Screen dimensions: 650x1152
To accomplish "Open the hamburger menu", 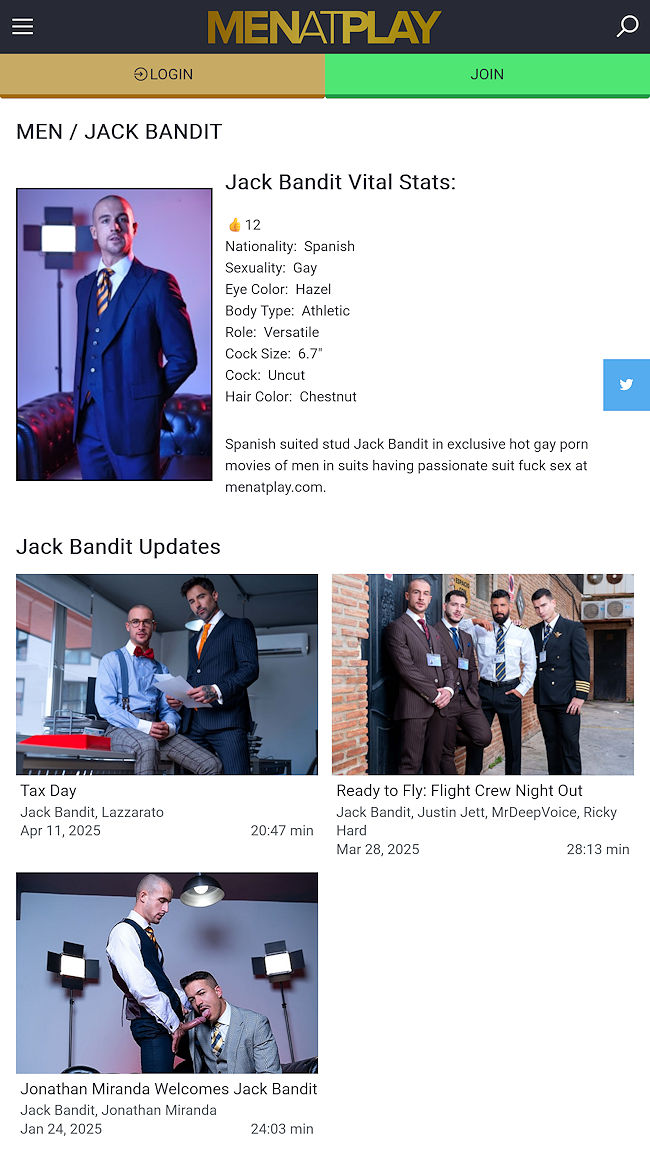I will click(x=22, y=27).
